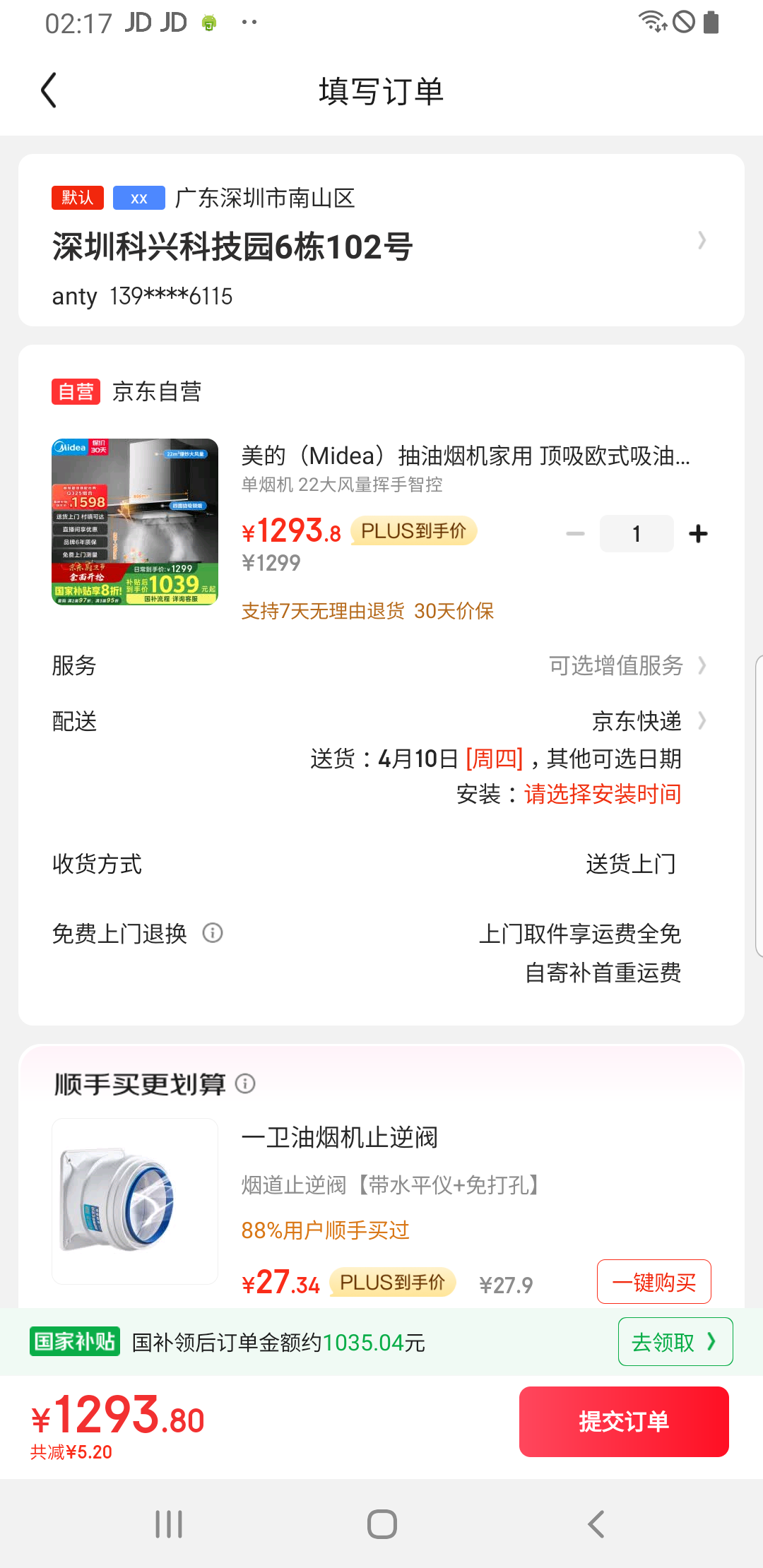Tap the 国家补贴 green badge
The image size is (763, 1568).
[74, 1341]
